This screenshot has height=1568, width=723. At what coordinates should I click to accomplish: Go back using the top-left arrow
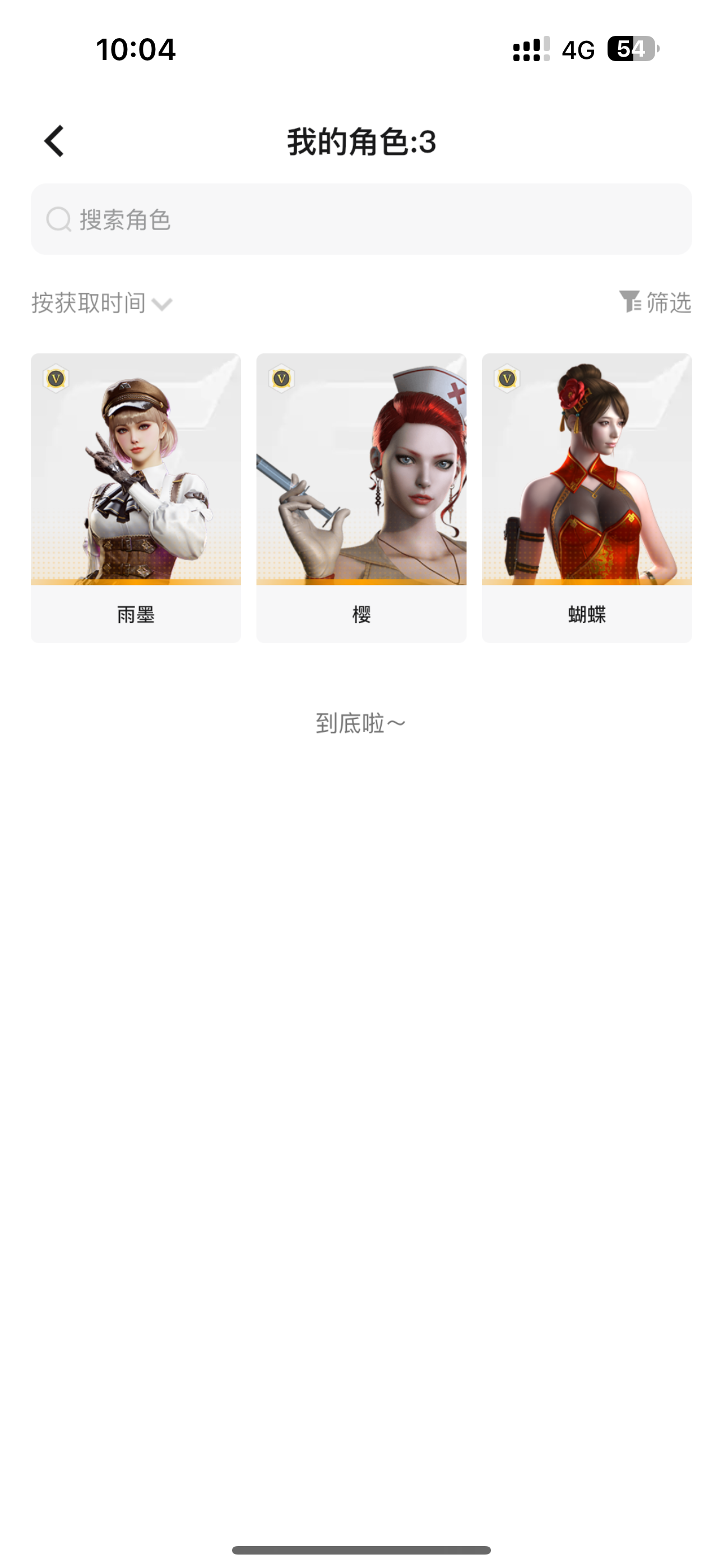point(55,142)
